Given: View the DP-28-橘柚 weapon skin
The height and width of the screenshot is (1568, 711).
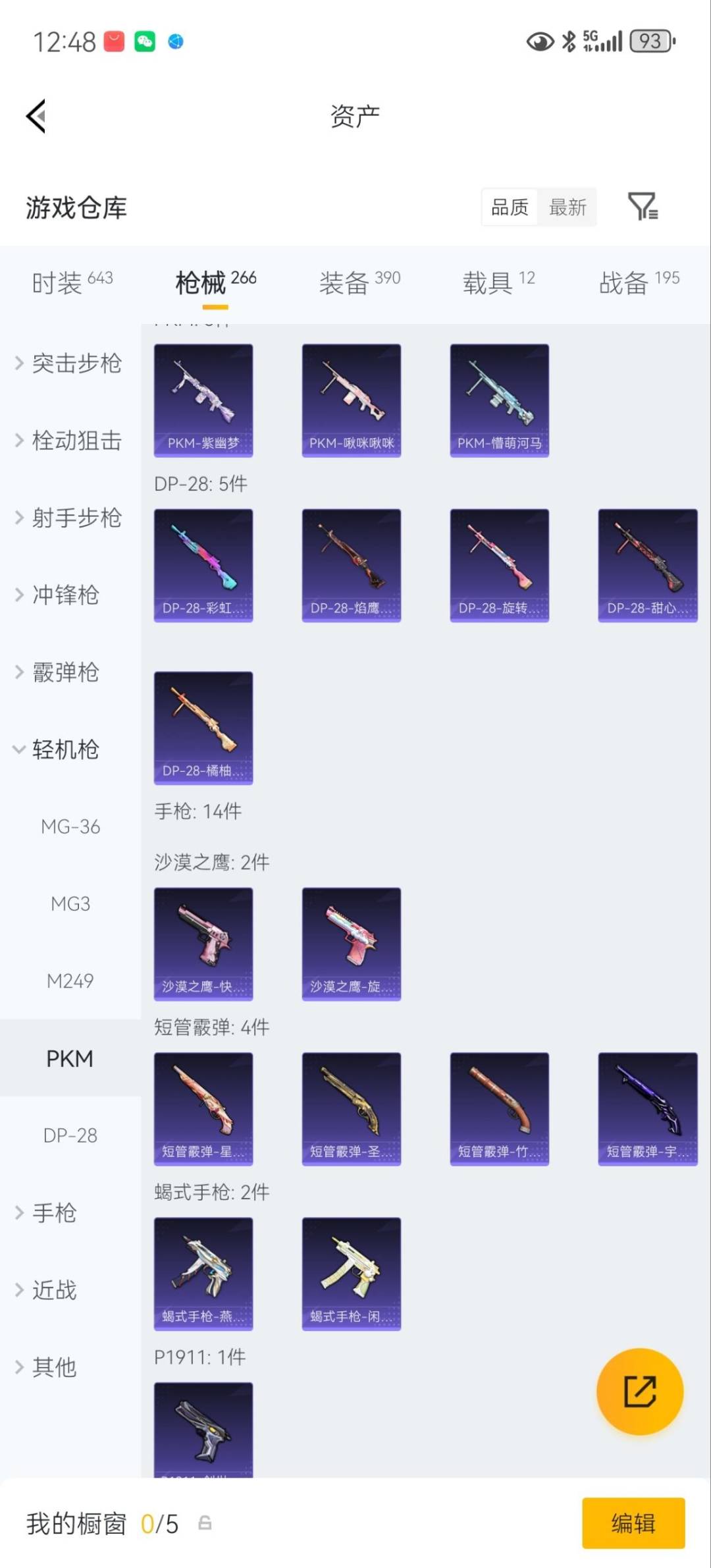Looking at the screenshot, I should pyautogui.click(x=203, y=726).
